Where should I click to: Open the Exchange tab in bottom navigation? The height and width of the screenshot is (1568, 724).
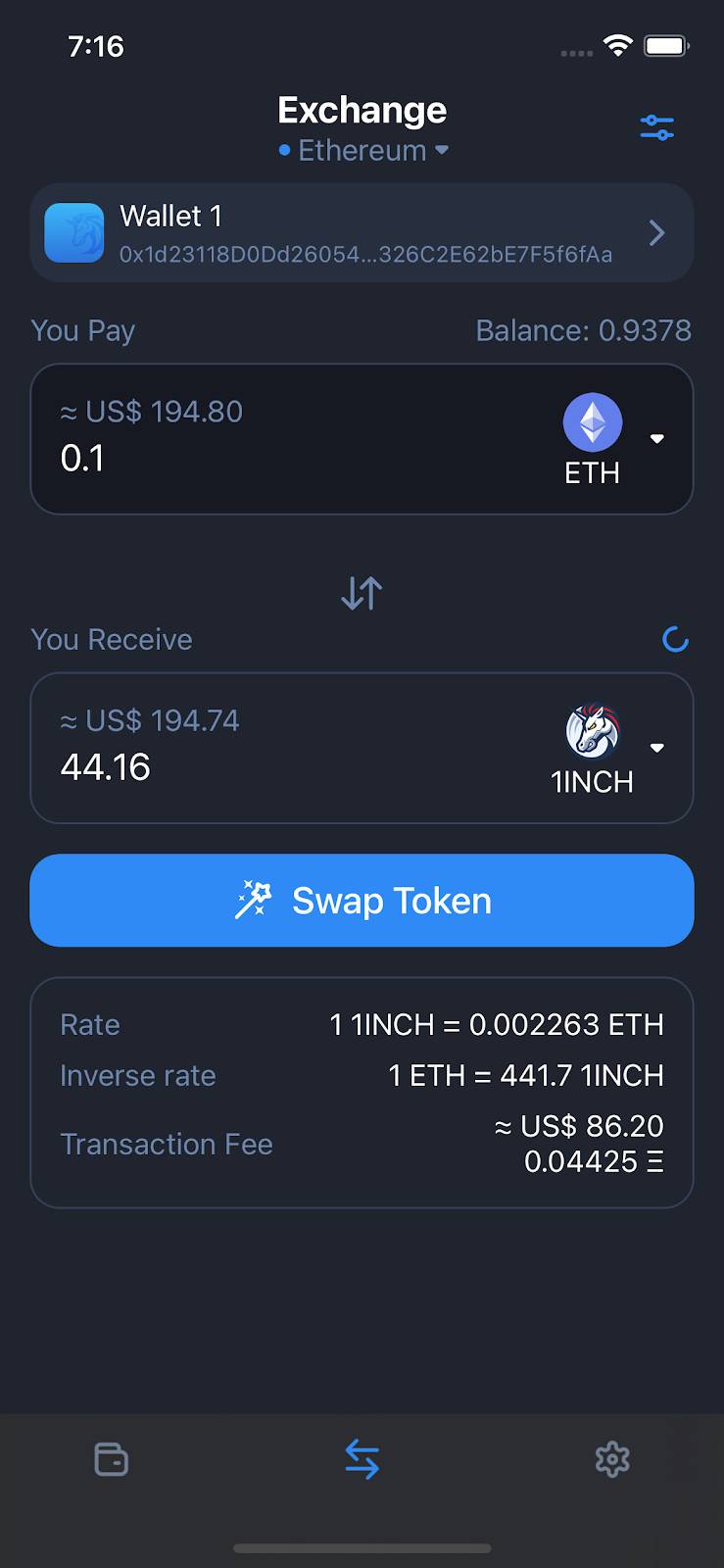click(362, 1458)
